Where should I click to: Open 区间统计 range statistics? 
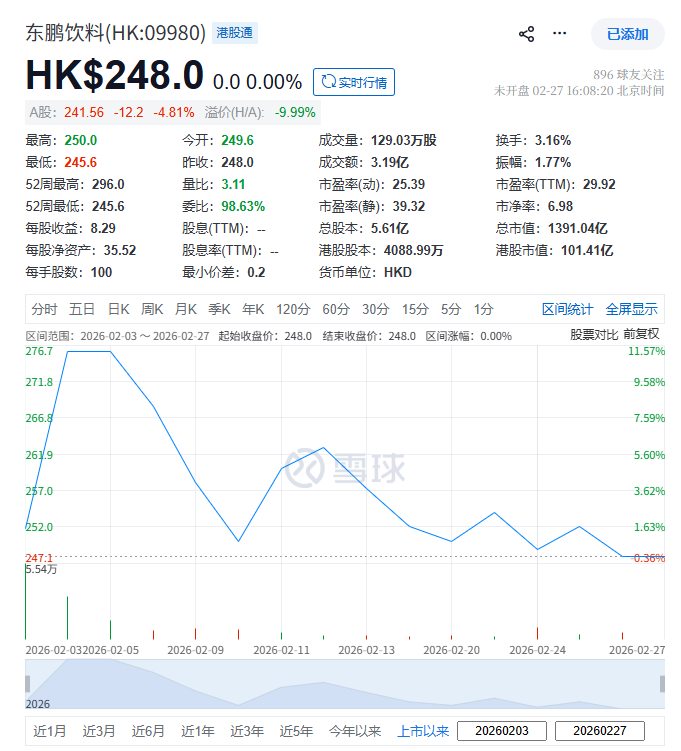(567, 309)
